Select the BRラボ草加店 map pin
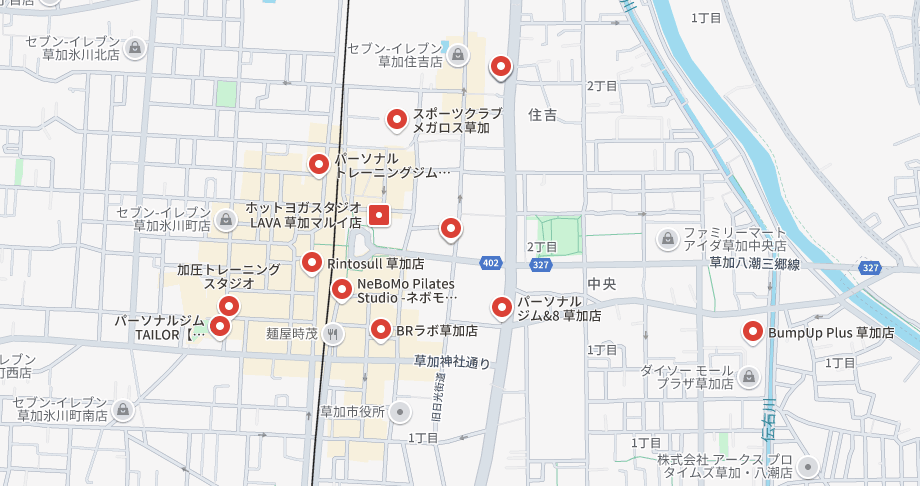 pos(380,328)
